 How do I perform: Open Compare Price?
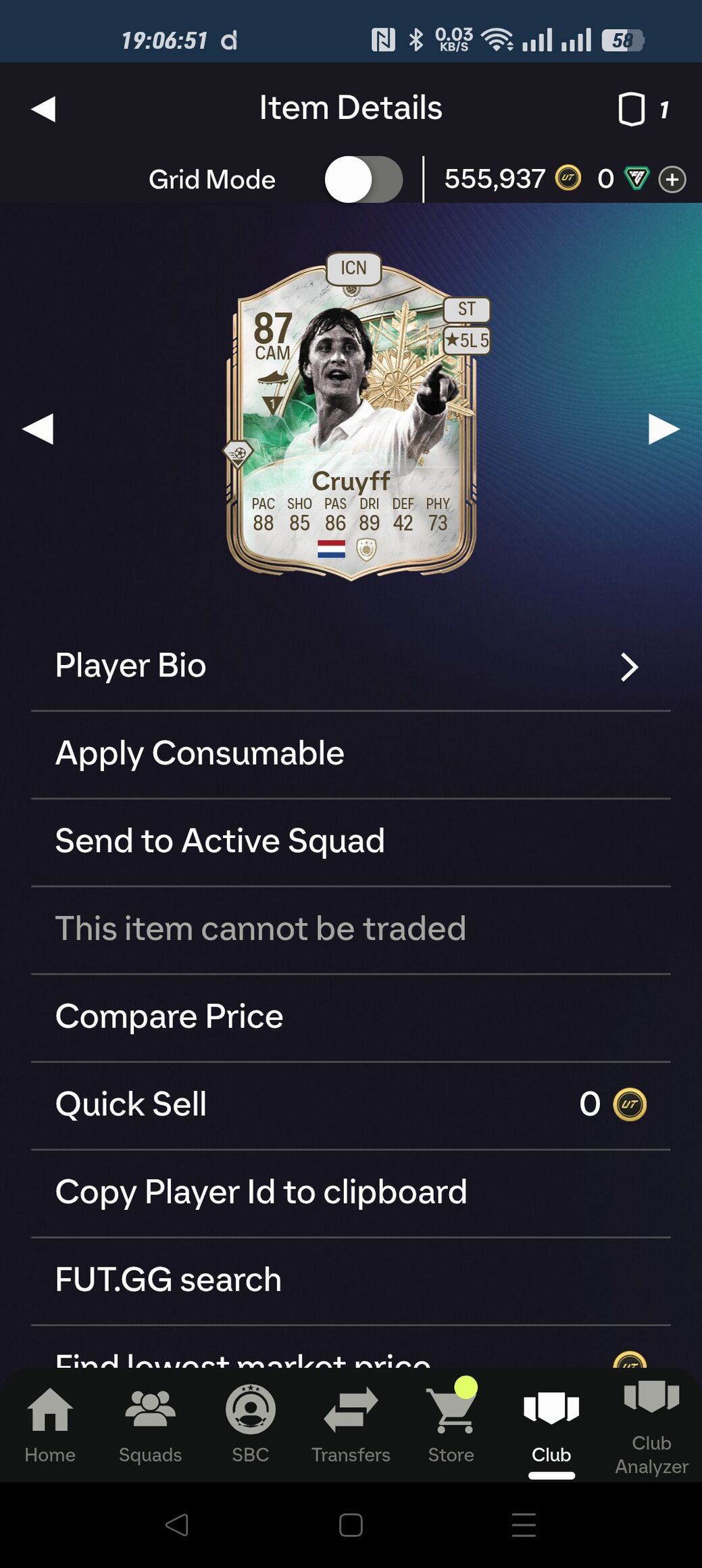[351, 1017]
